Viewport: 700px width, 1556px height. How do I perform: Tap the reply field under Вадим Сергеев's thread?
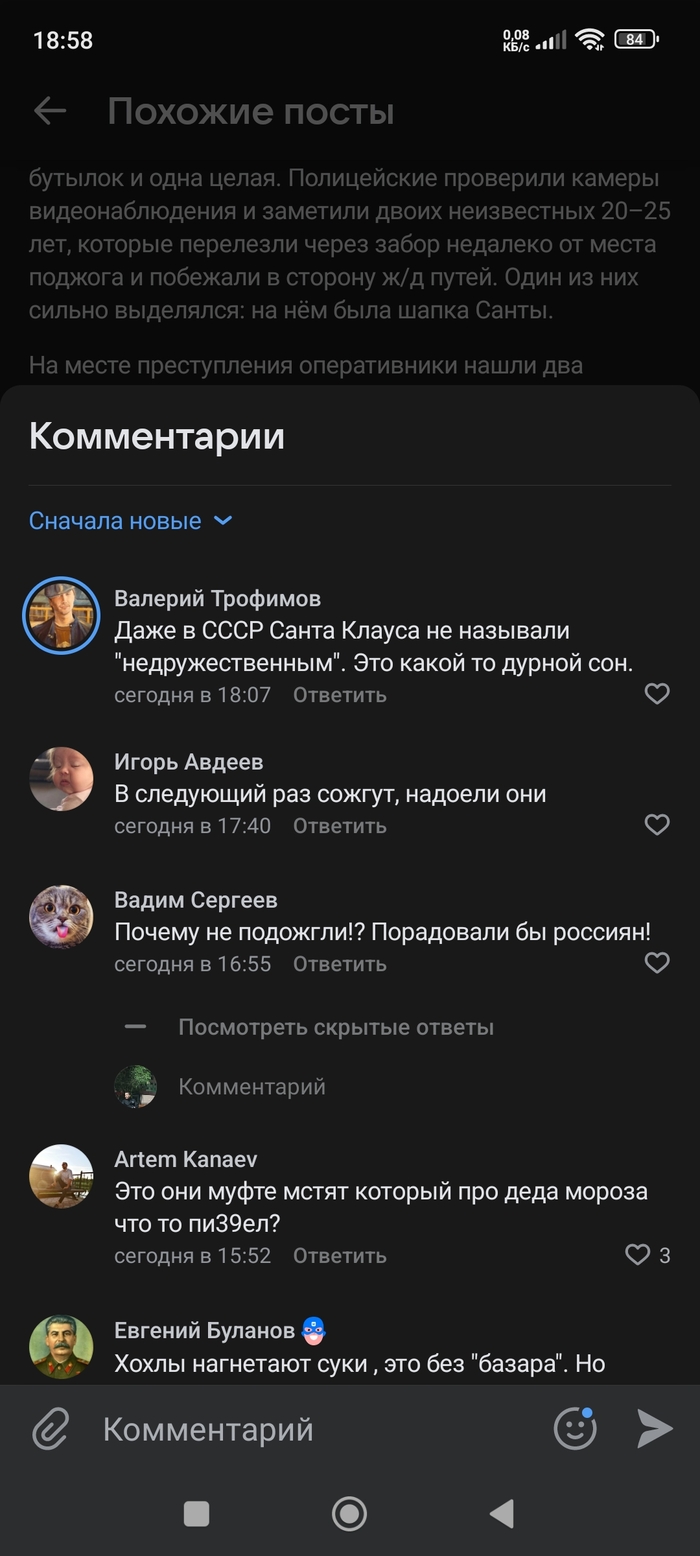point(252,1087)
